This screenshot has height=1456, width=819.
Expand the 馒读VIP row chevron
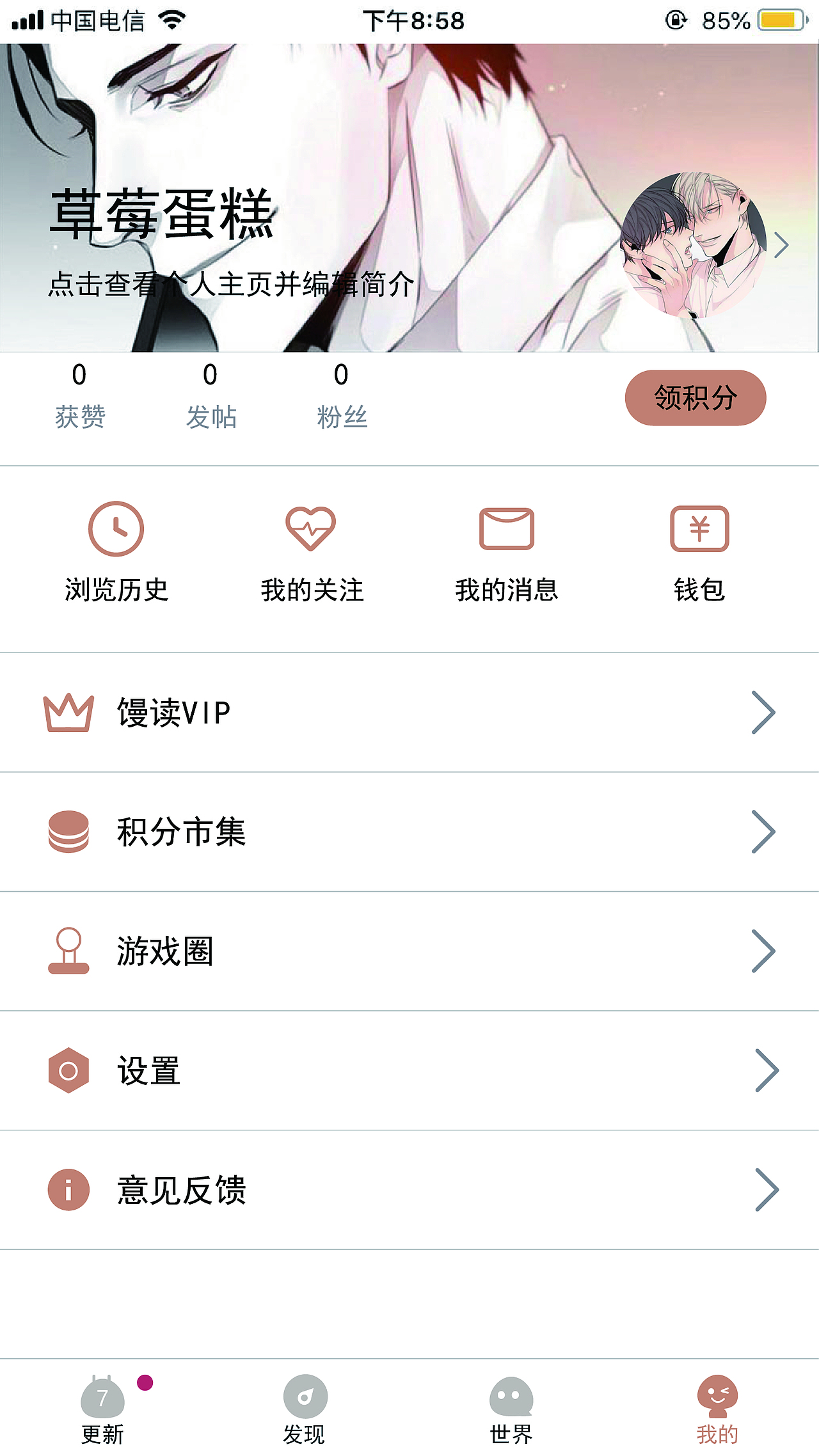[762, 711]
